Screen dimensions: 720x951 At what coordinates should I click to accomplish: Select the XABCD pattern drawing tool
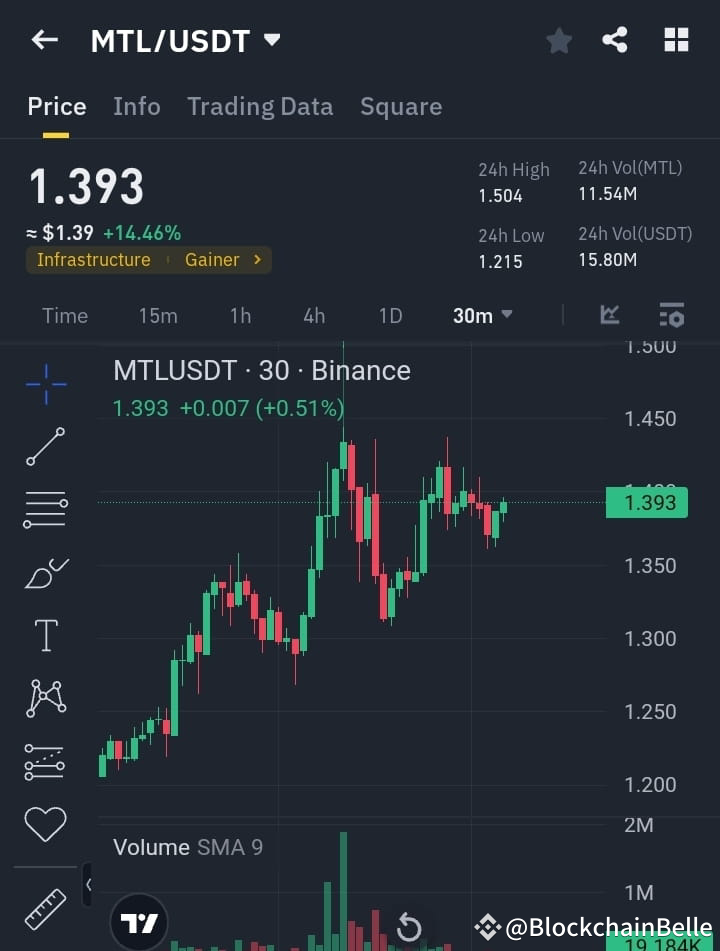[45, 698]
